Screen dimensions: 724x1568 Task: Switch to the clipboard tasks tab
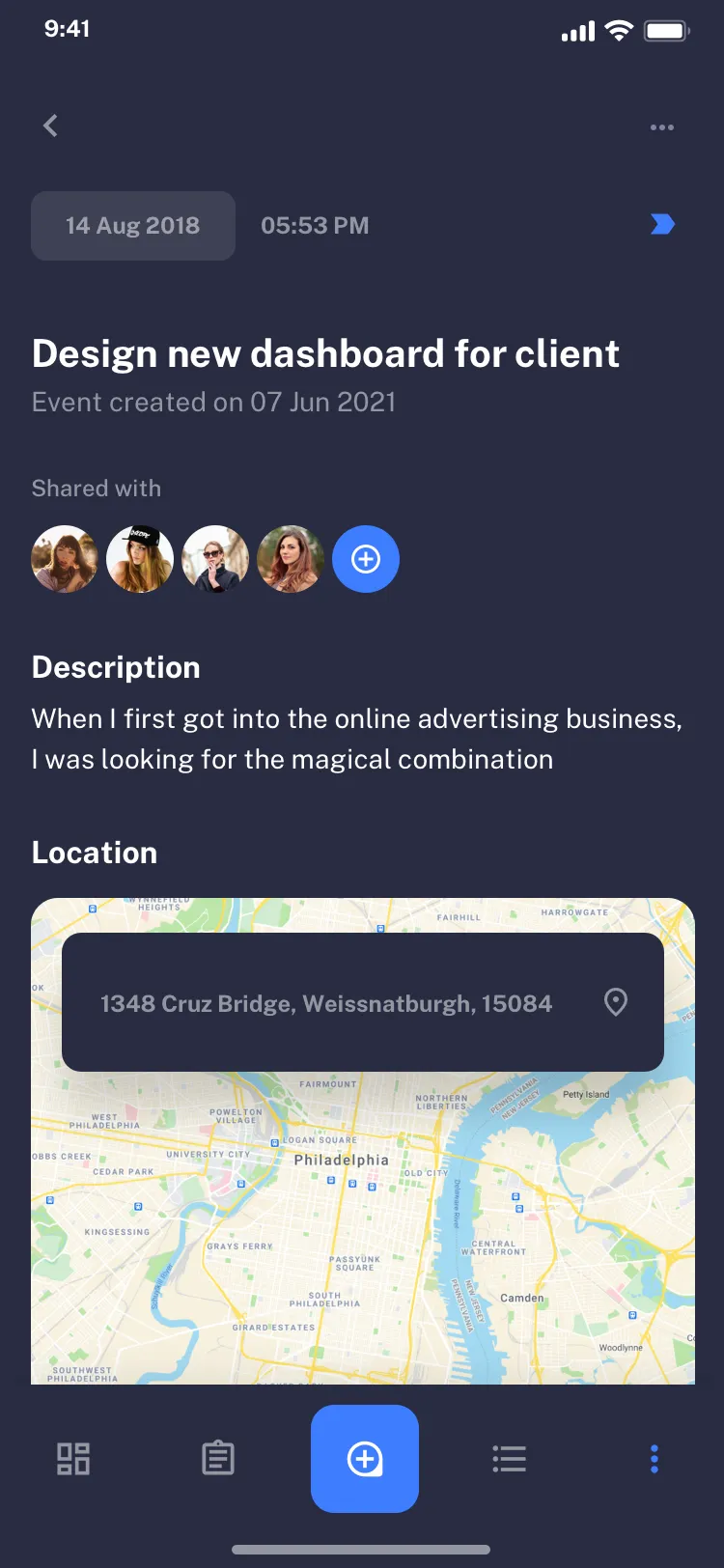coord(218,1458)
